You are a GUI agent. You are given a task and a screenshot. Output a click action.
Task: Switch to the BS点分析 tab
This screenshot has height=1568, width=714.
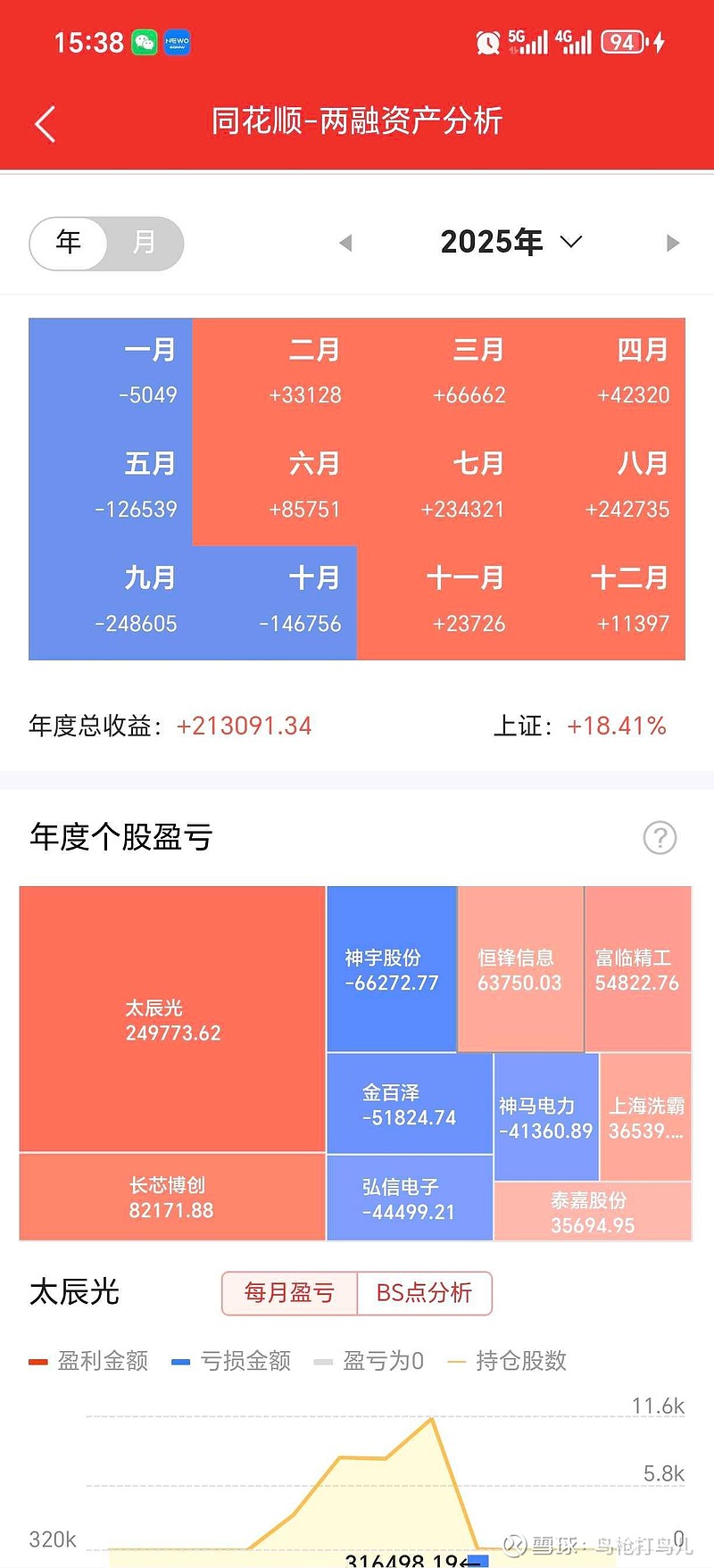pyautogui.click(x=426, y=1292)
